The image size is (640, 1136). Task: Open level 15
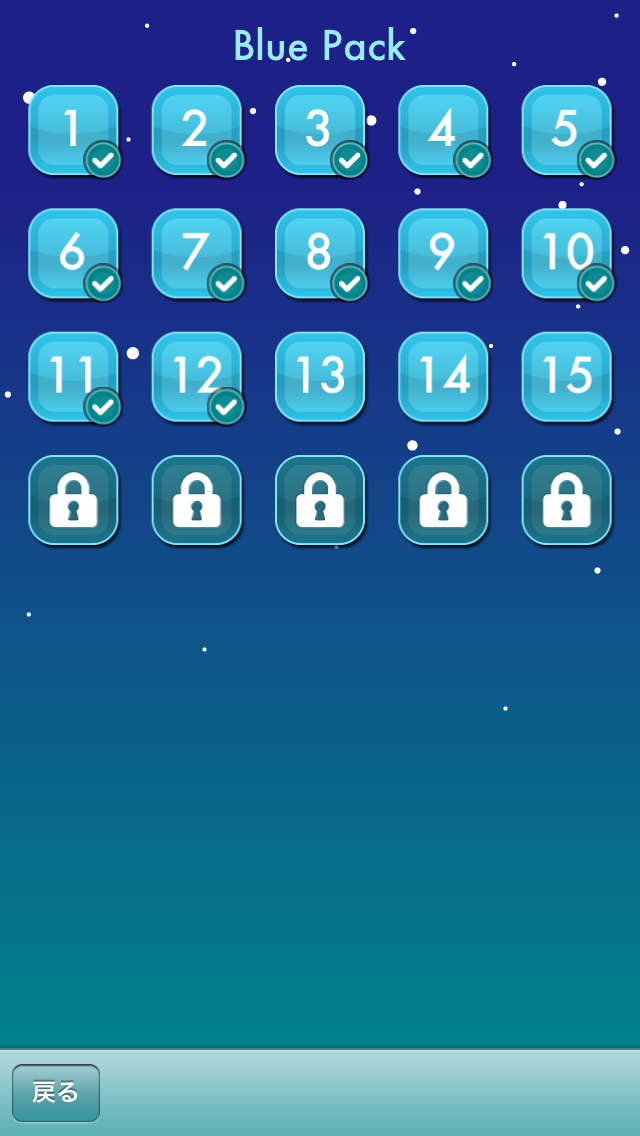point(567,377)
